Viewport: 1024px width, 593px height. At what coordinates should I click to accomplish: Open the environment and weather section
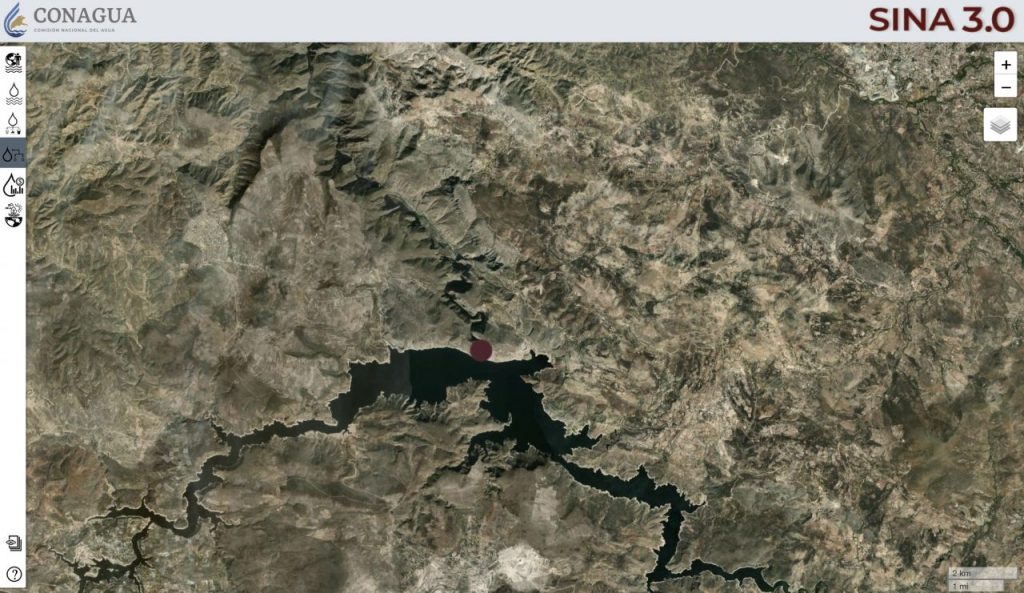pyautogui.click(x=13, y=214)
